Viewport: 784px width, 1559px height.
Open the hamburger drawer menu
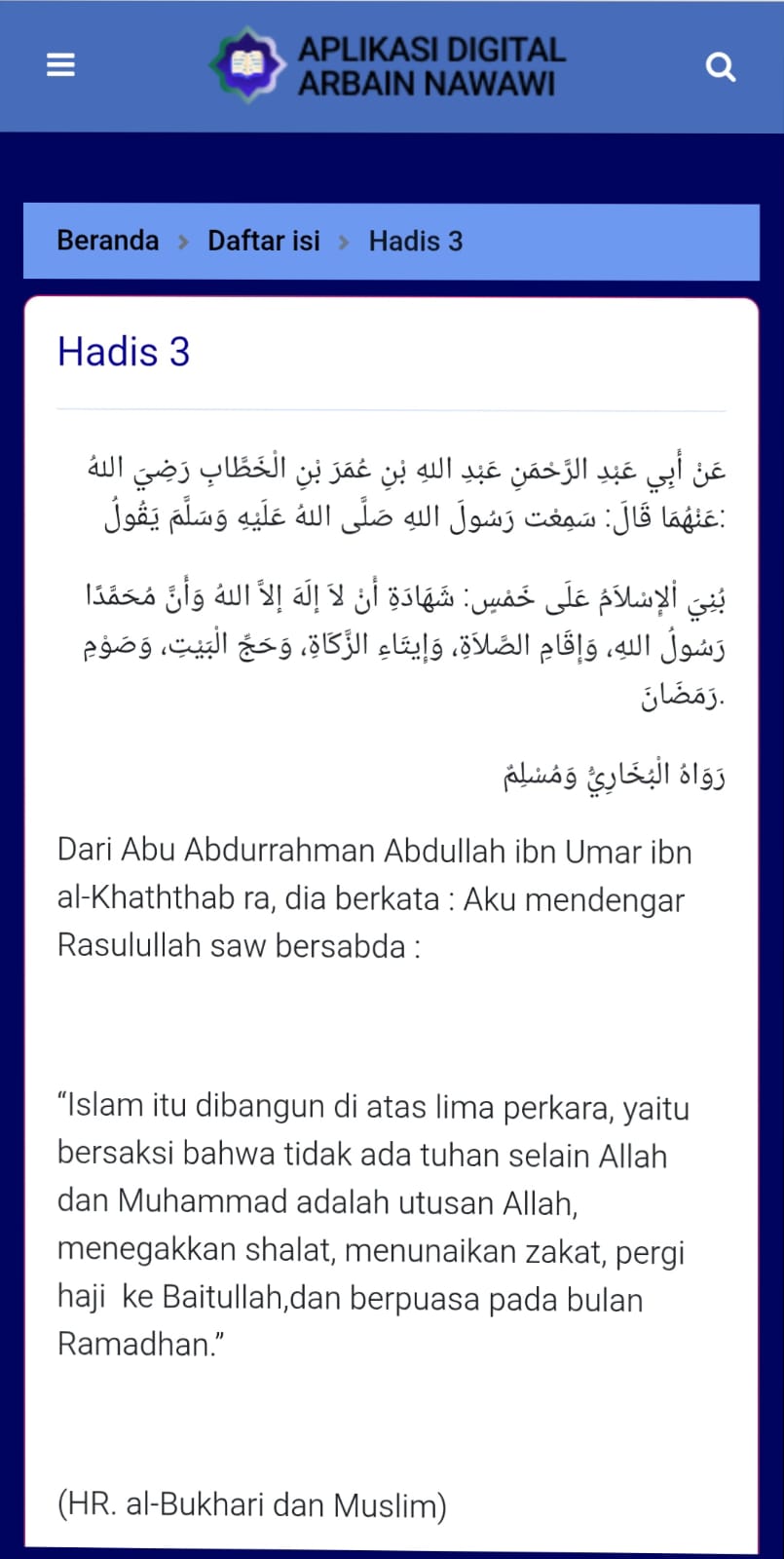point(60,65)
